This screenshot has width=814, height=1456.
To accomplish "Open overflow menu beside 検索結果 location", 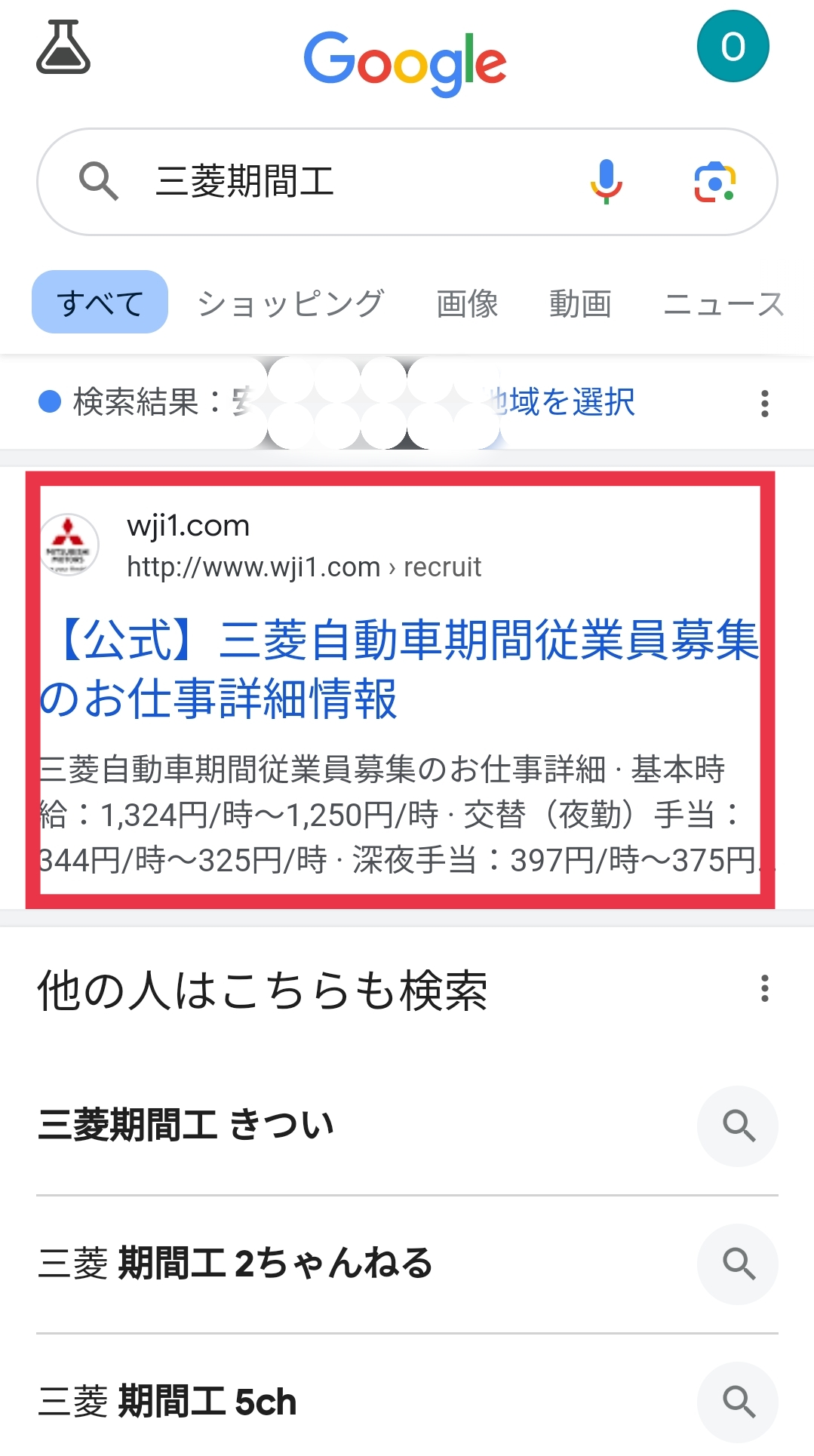I will point(765,404).
